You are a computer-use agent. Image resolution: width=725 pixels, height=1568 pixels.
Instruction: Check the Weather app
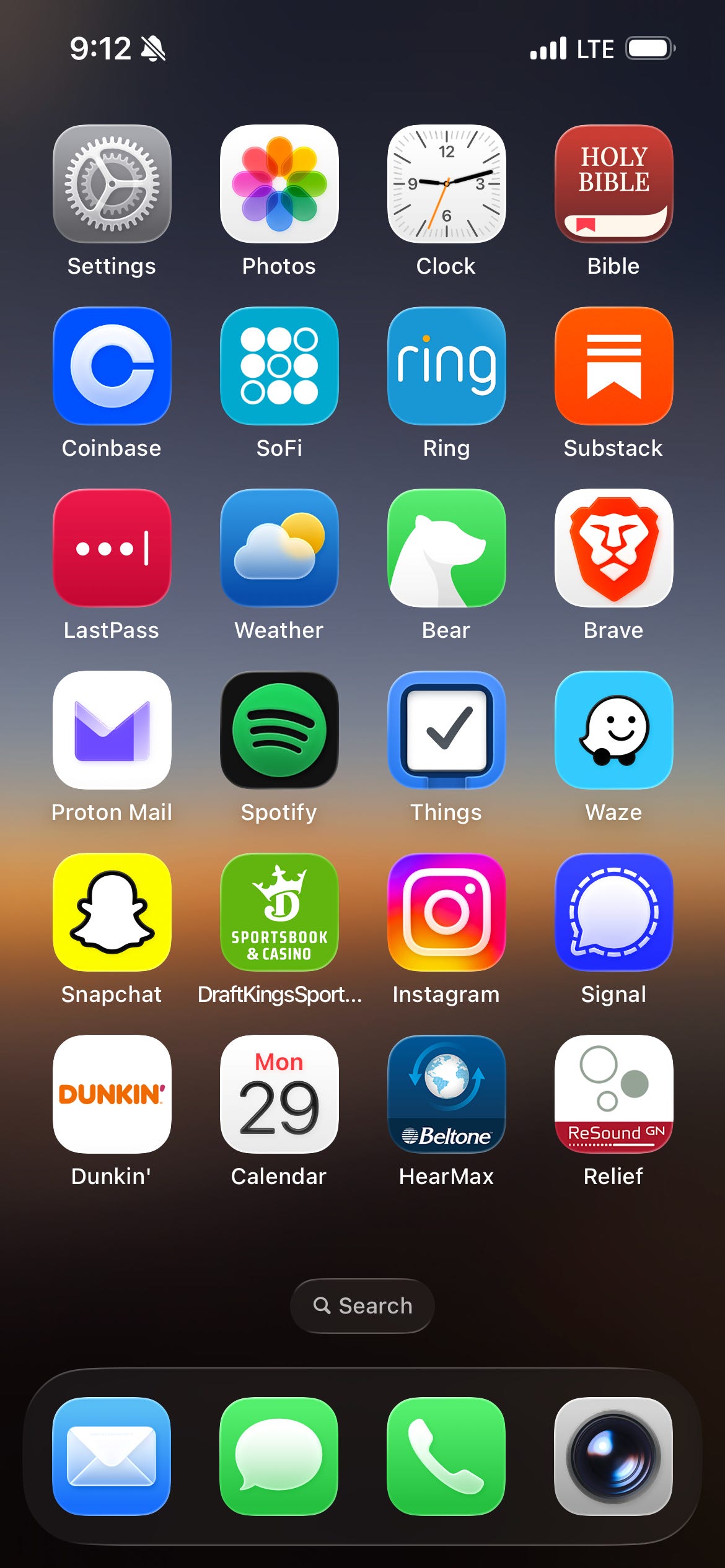pos(279,548)
